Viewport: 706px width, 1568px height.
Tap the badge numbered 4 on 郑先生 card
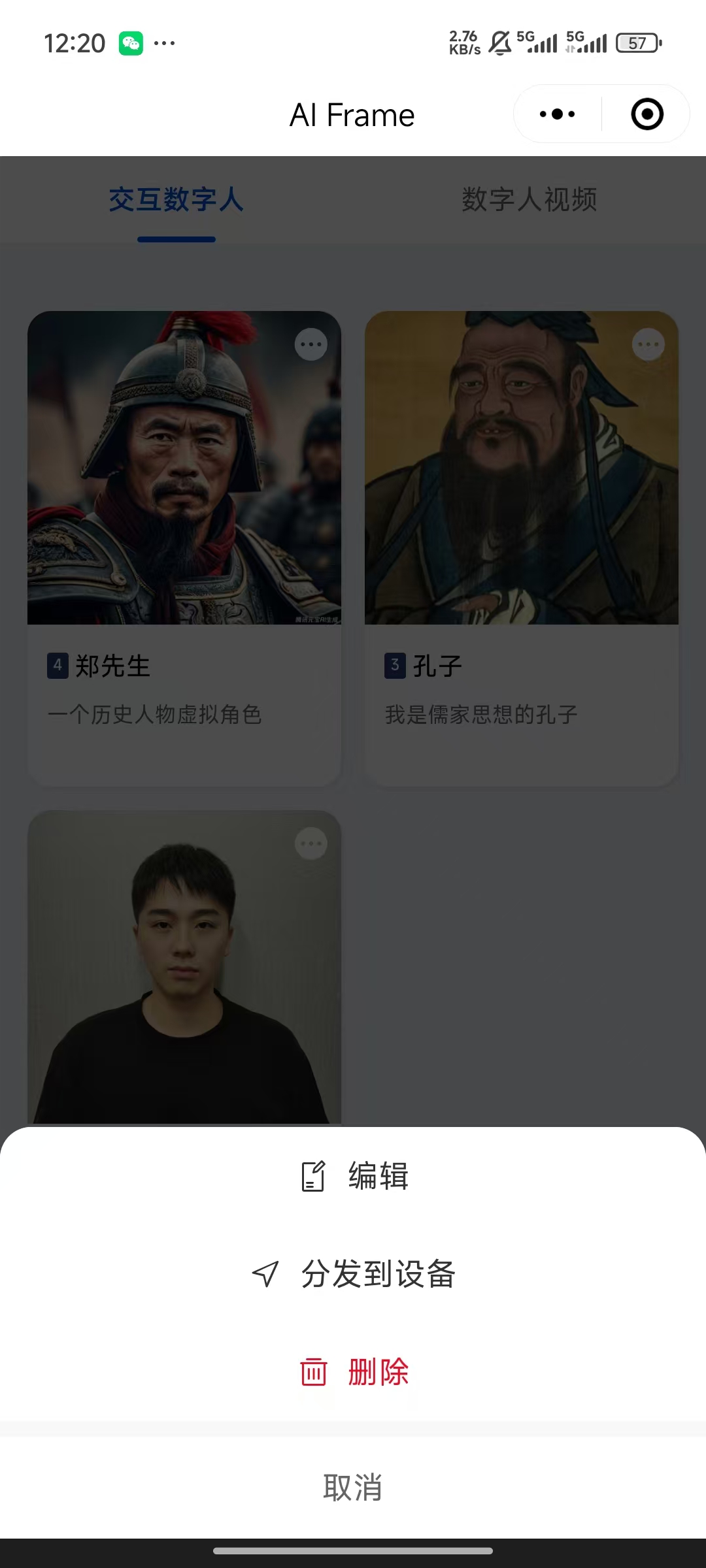point(58,665)
